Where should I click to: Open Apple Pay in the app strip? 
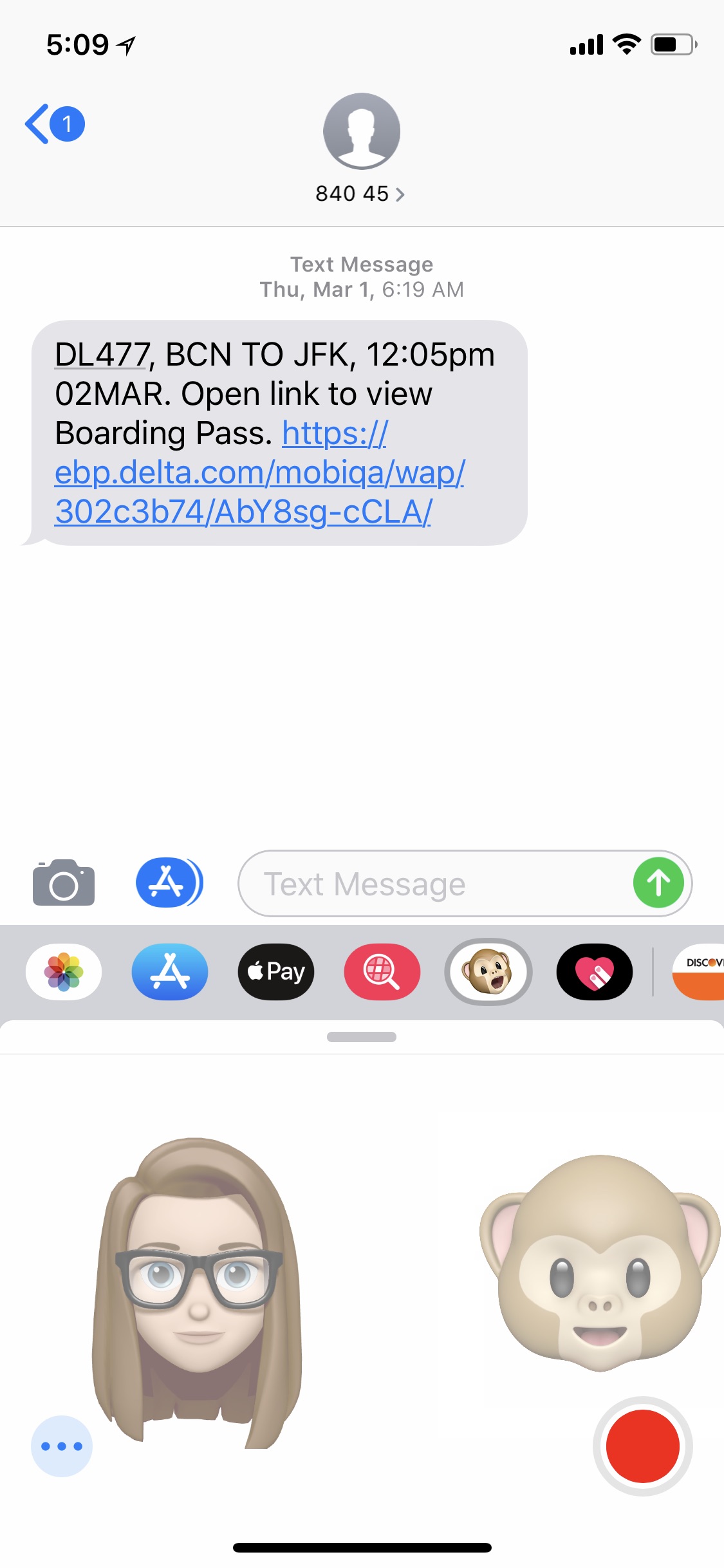tap(276, 972)
